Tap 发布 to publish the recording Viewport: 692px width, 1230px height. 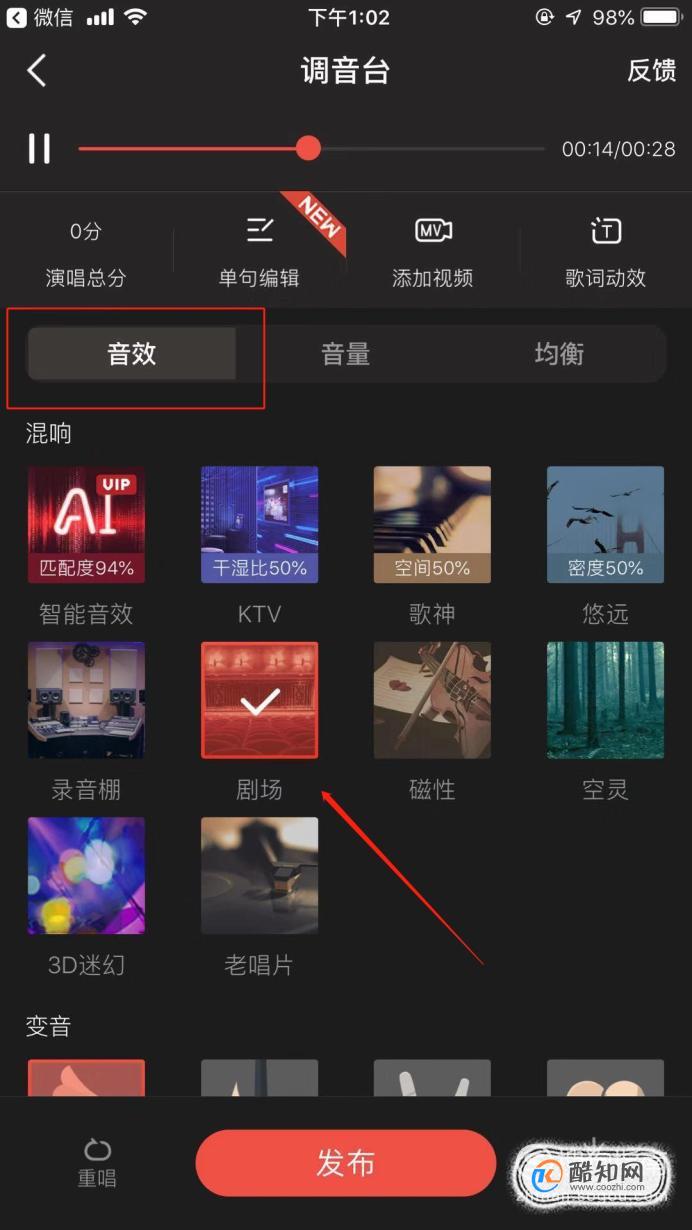coord(346,1163)
